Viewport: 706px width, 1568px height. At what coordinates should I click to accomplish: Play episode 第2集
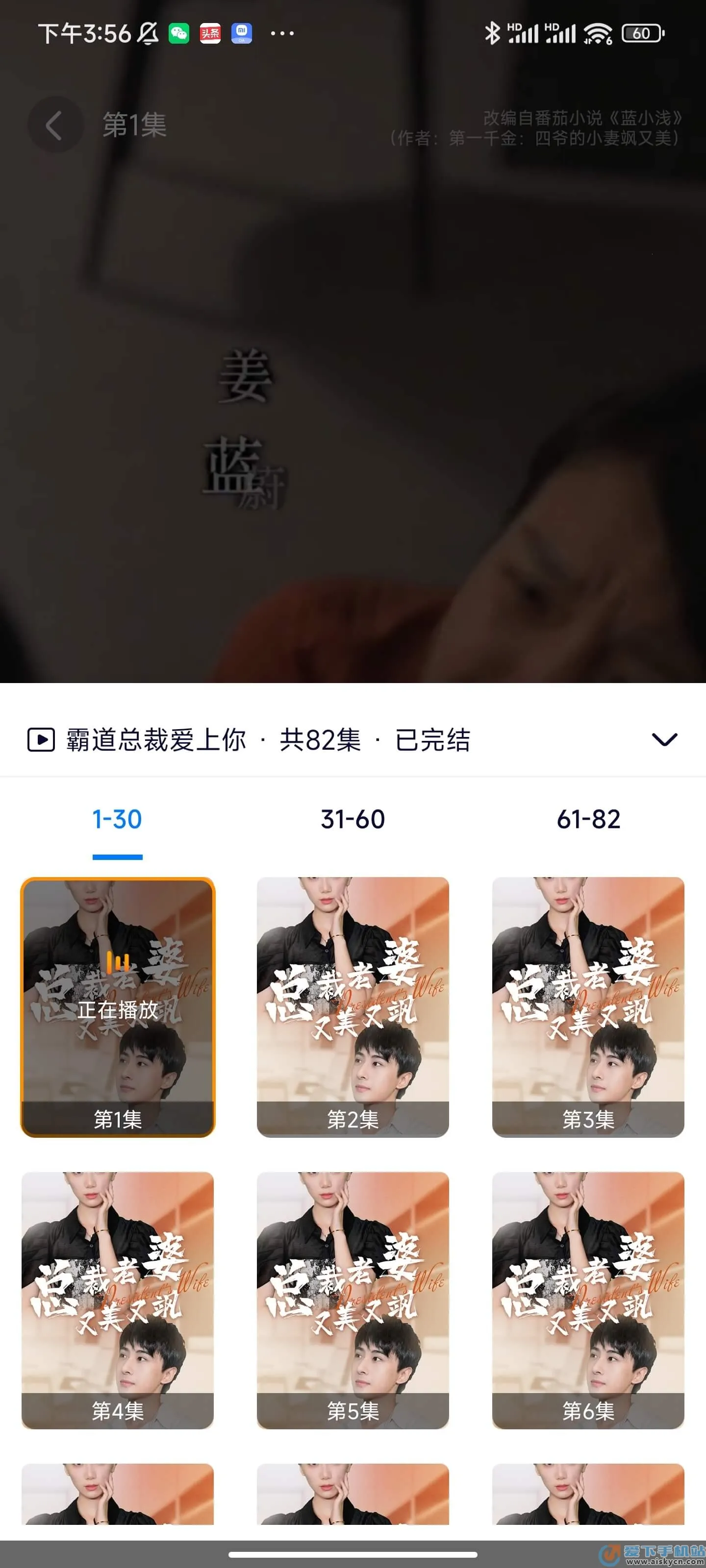(x=353, y=1007)
